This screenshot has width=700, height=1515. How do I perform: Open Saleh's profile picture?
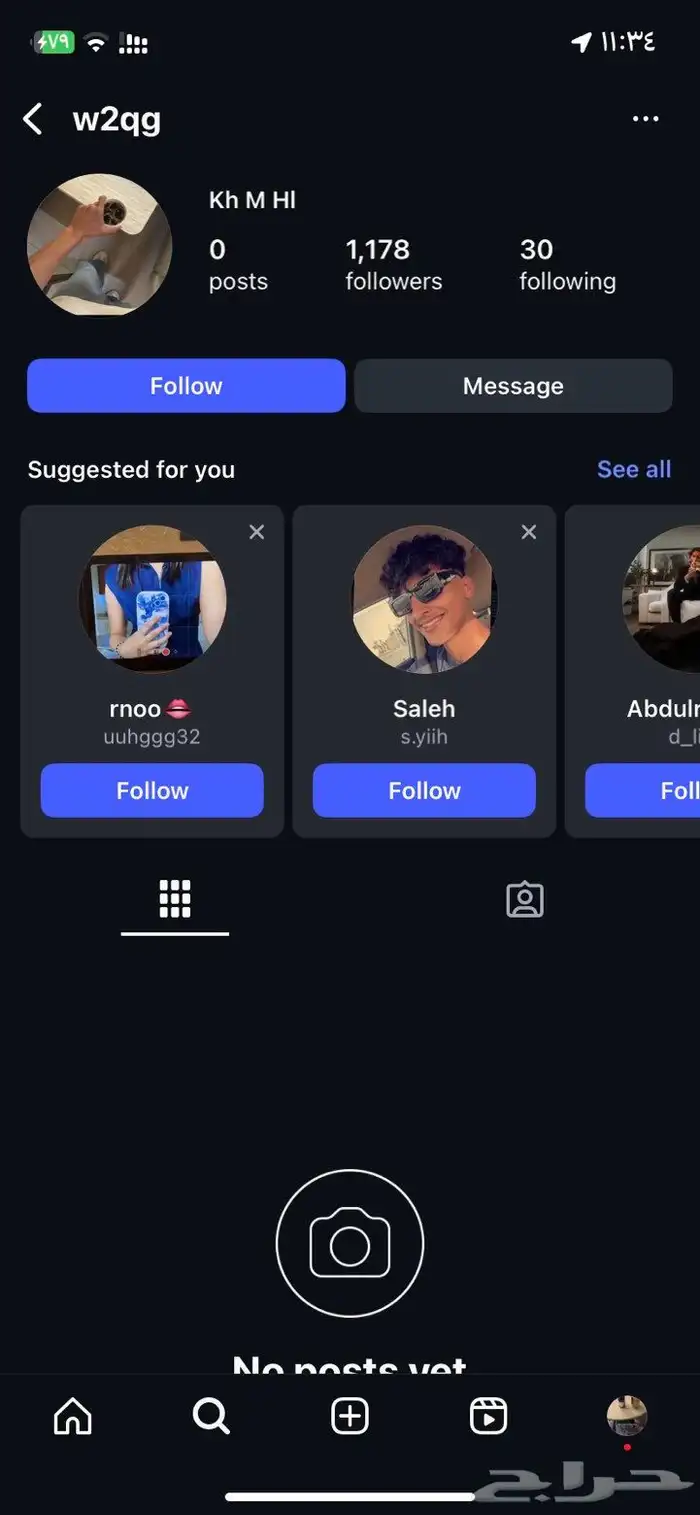[424, 600]
